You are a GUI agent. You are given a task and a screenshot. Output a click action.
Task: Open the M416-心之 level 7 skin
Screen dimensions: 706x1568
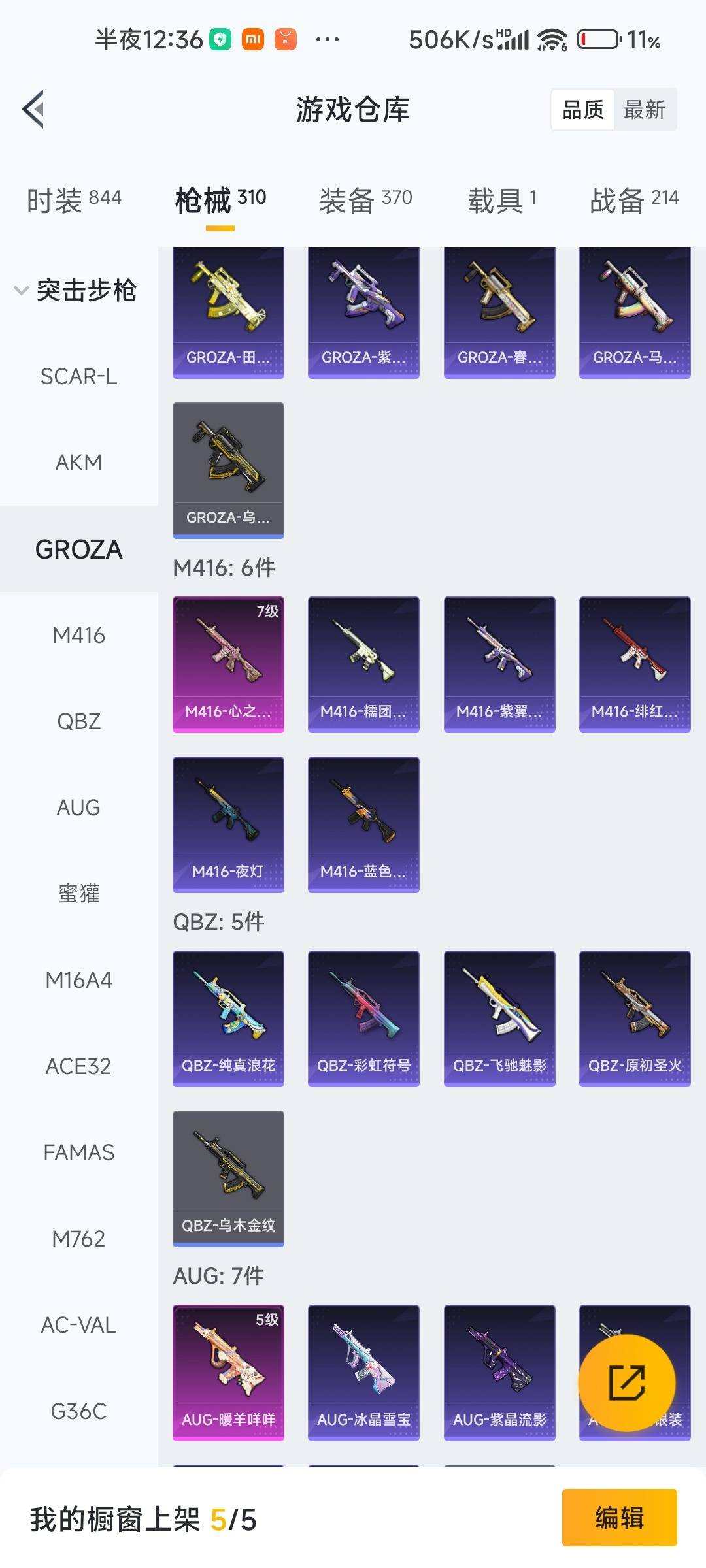[x=228, y=664]
